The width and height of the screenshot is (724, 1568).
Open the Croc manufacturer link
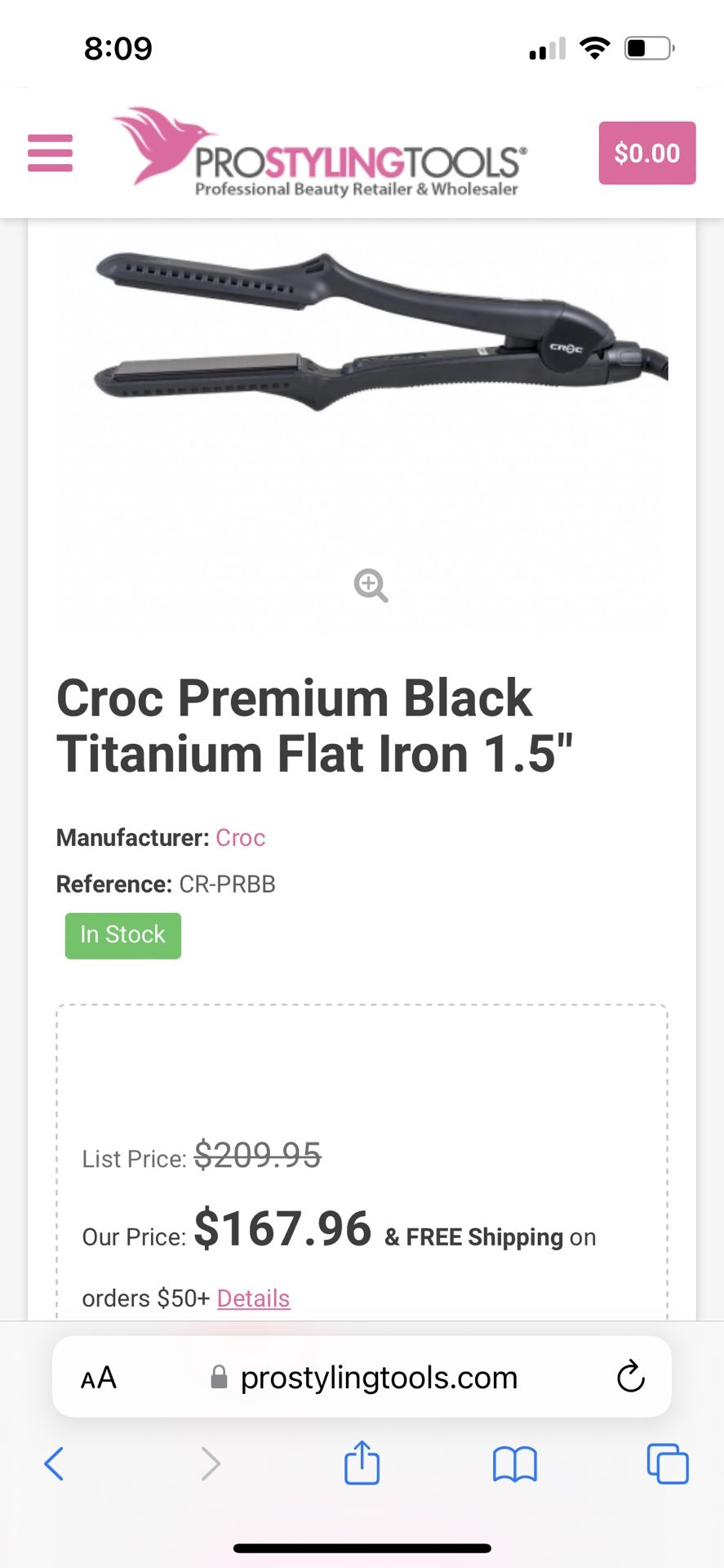click(x=240, y=837)
